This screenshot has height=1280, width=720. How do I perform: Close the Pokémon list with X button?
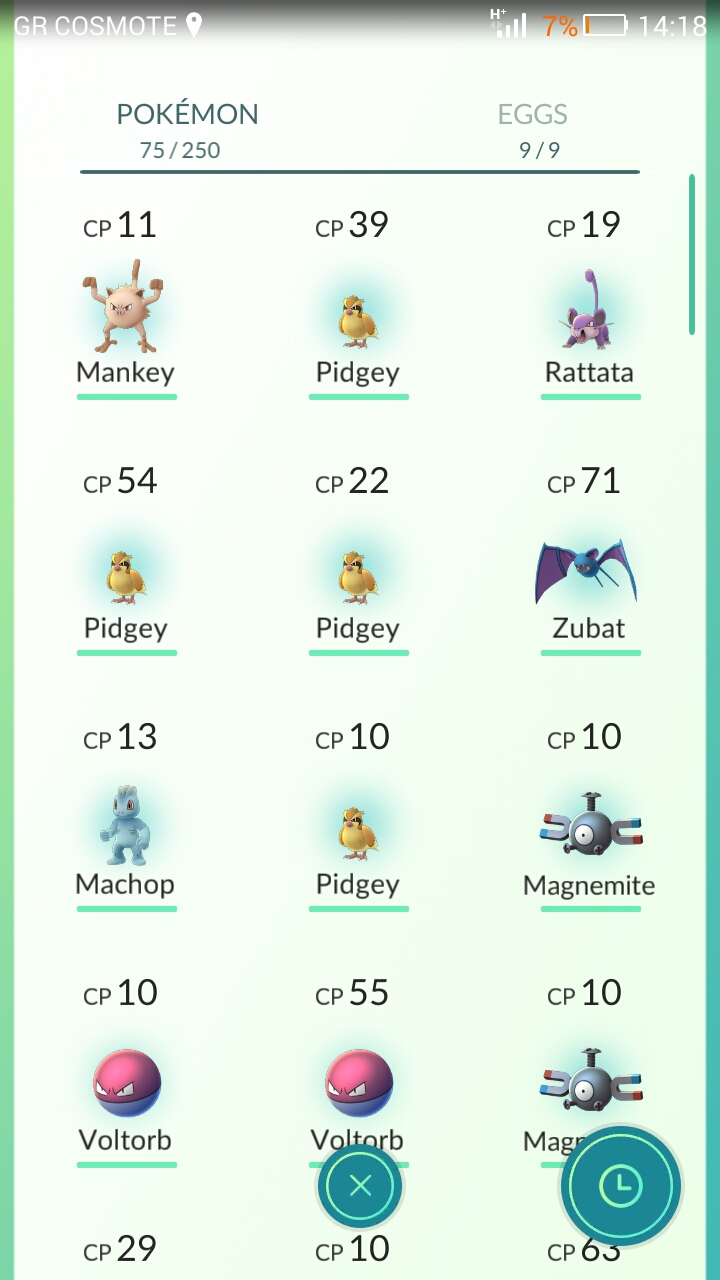360,1186
